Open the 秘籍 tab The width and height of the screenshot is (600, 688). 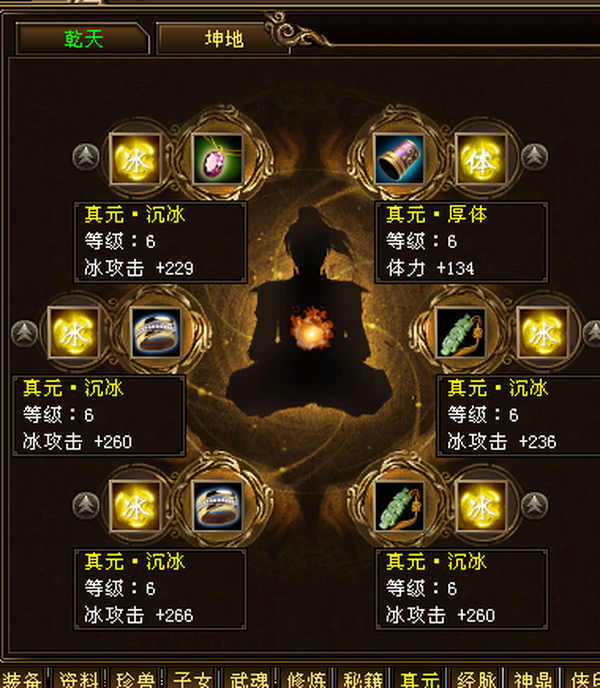[x=364, y=679]
